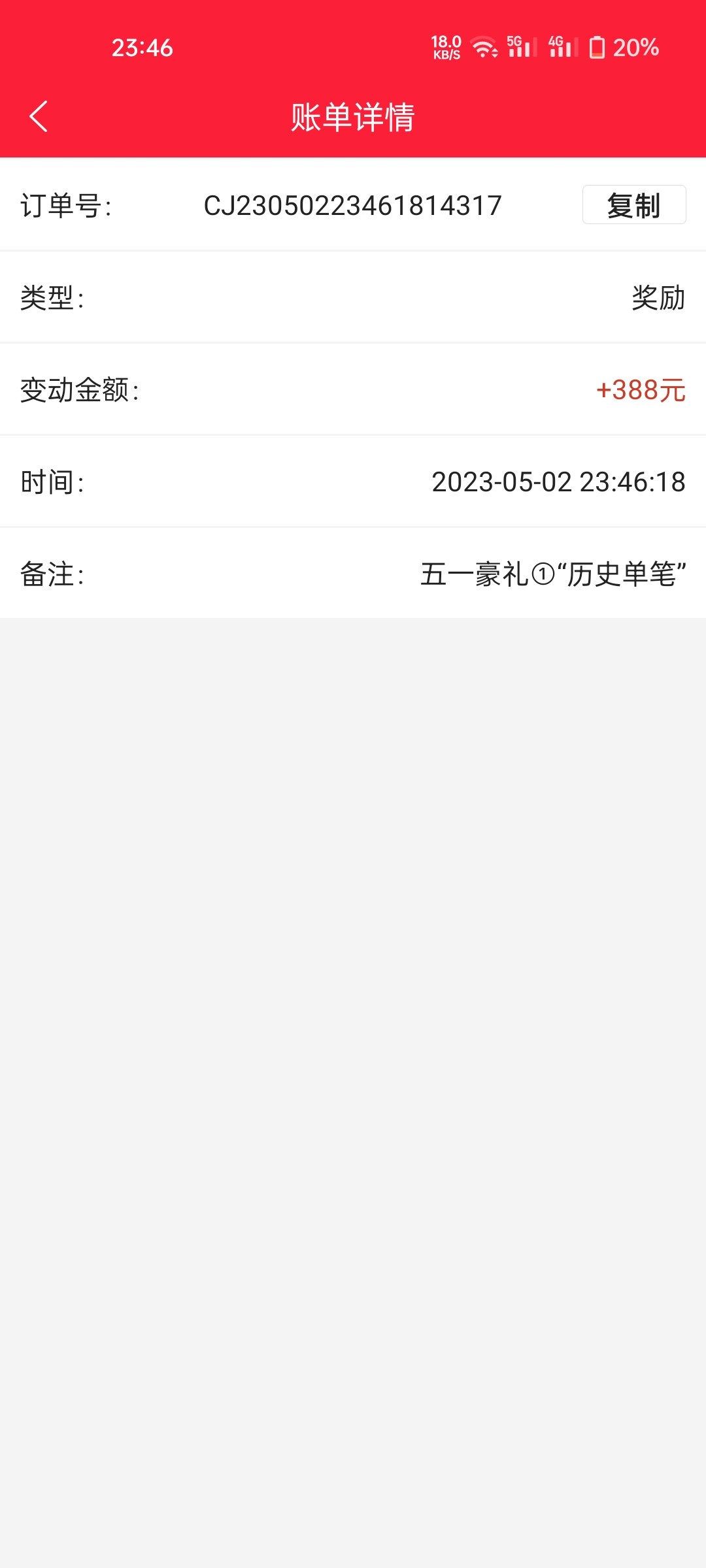Tap the clock showing 23:46 in status bar

click(x=143, y=47)
